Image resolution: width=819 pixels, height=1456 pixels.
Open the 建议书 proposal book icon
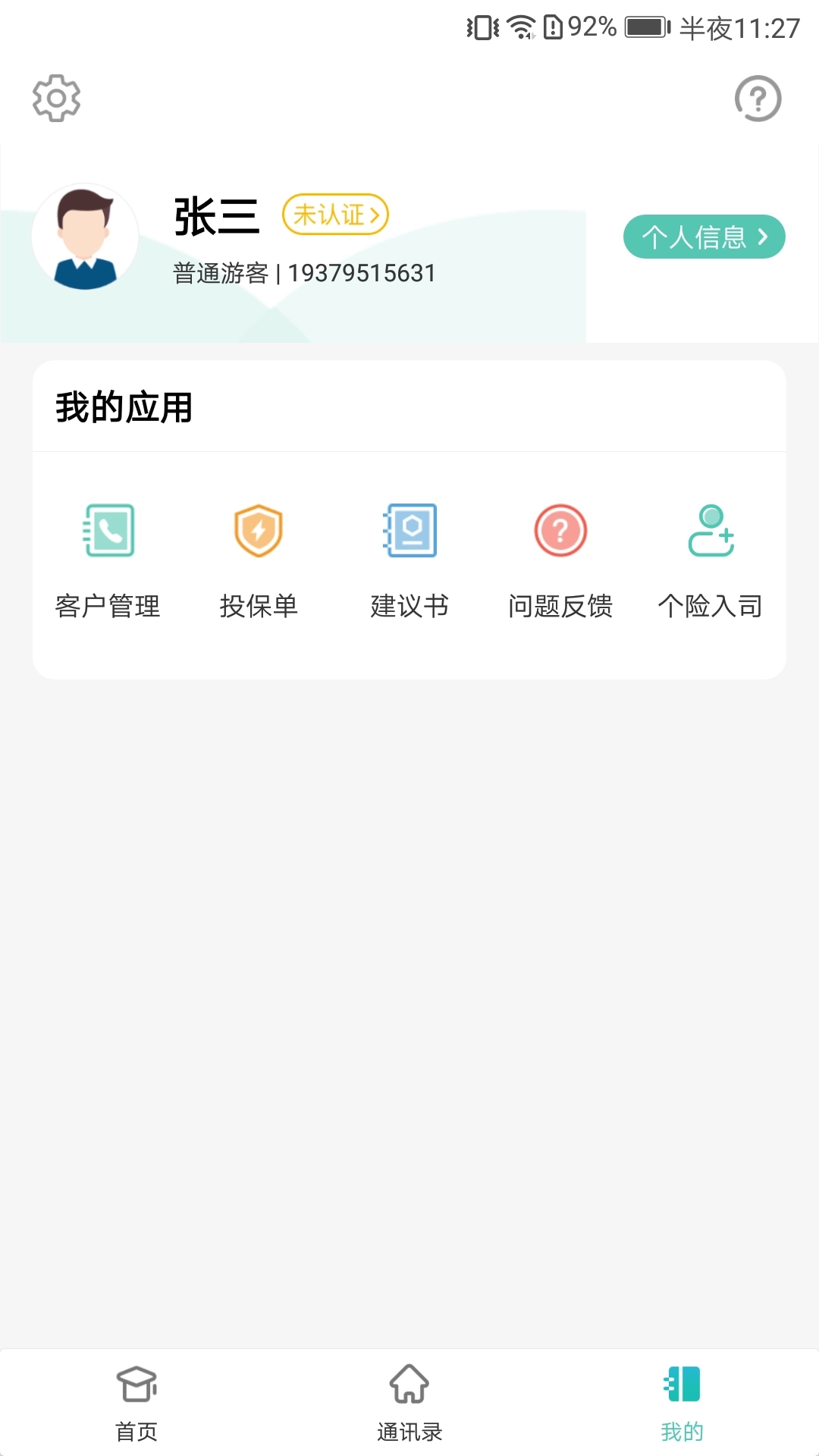point(409,531)
